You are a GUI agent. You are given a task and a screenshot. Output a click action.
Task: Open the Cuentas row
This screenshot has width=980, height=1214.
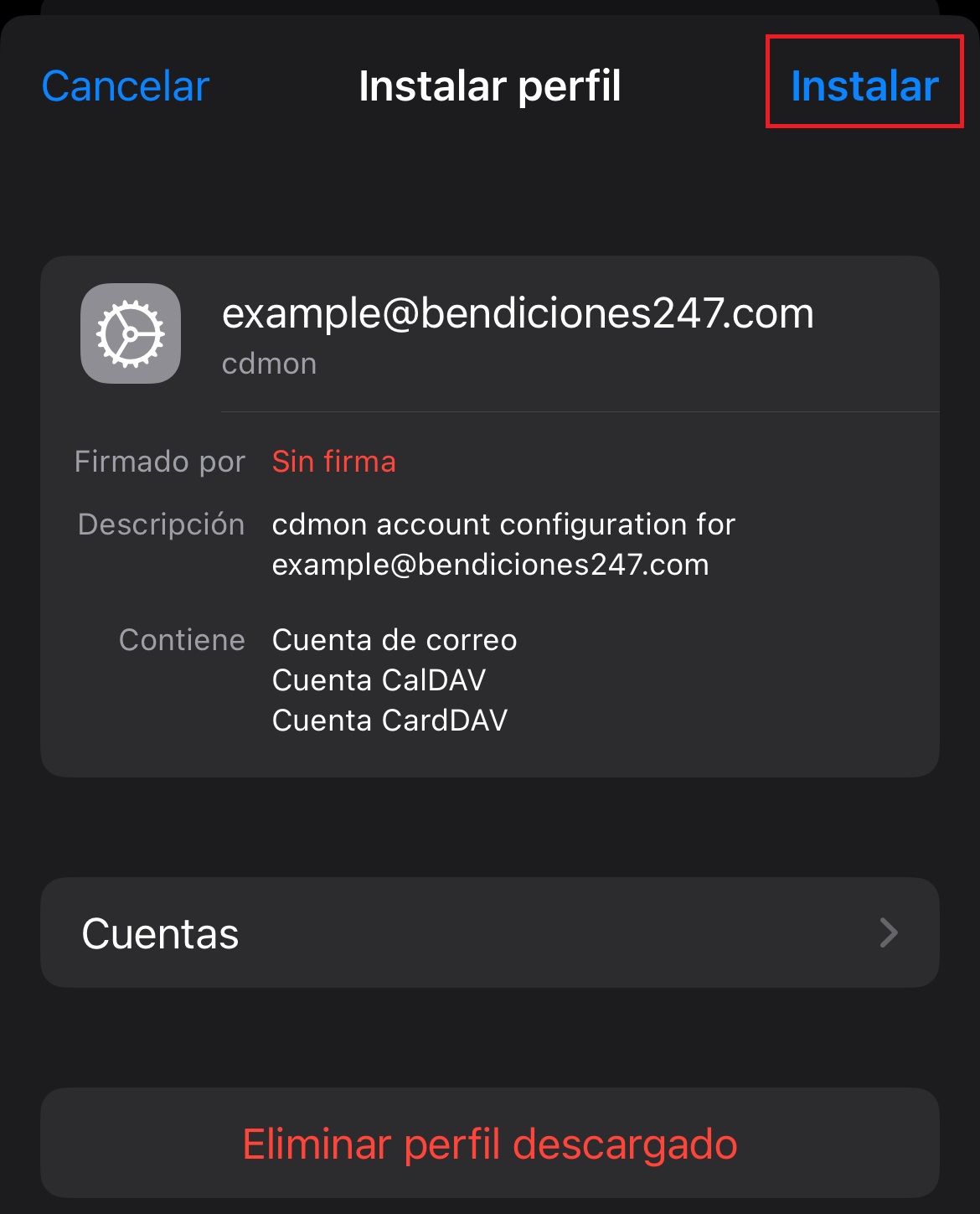489,932
